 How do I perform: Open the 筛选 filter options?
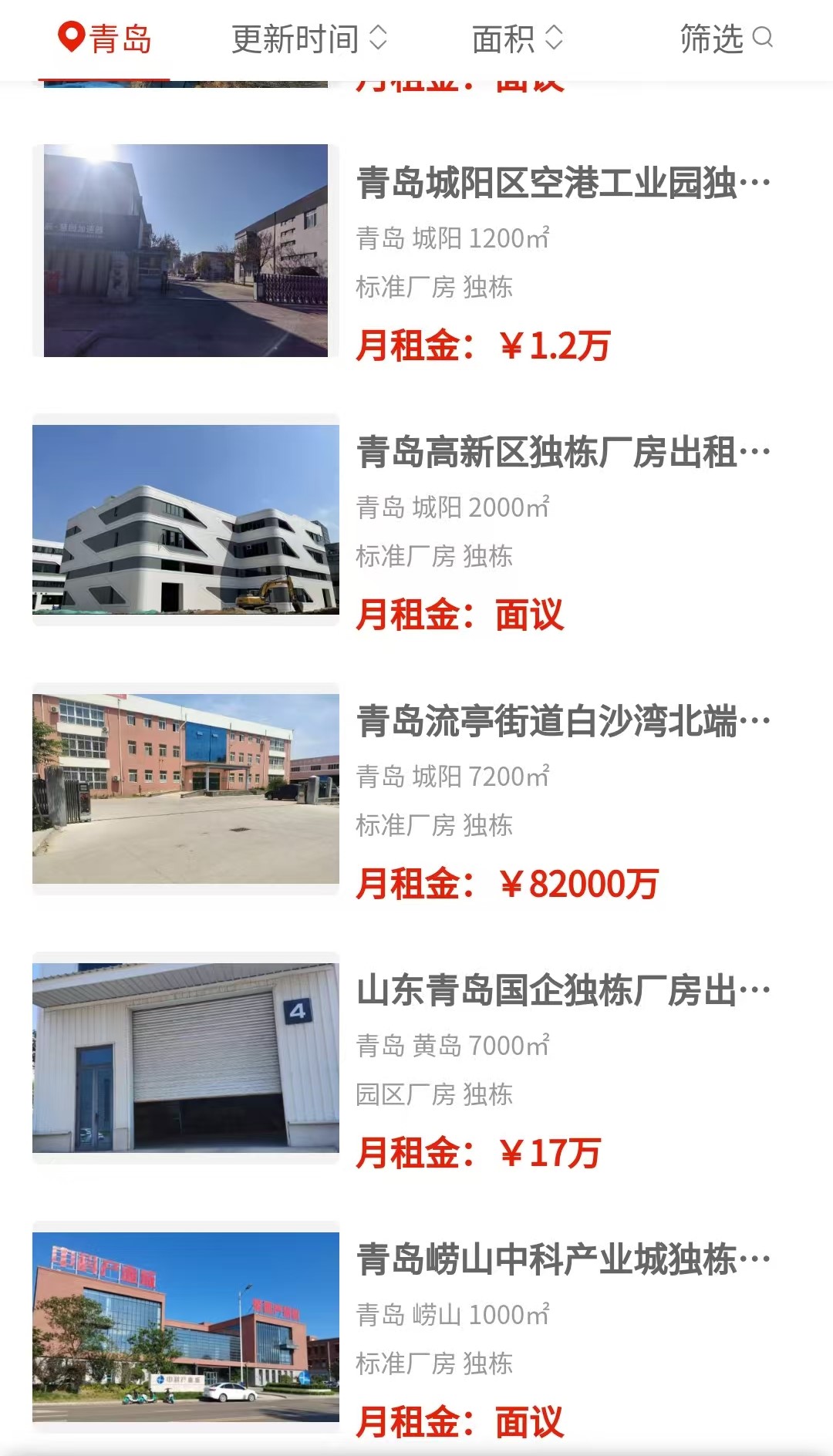pyautogui.click(x=726, y=39)
